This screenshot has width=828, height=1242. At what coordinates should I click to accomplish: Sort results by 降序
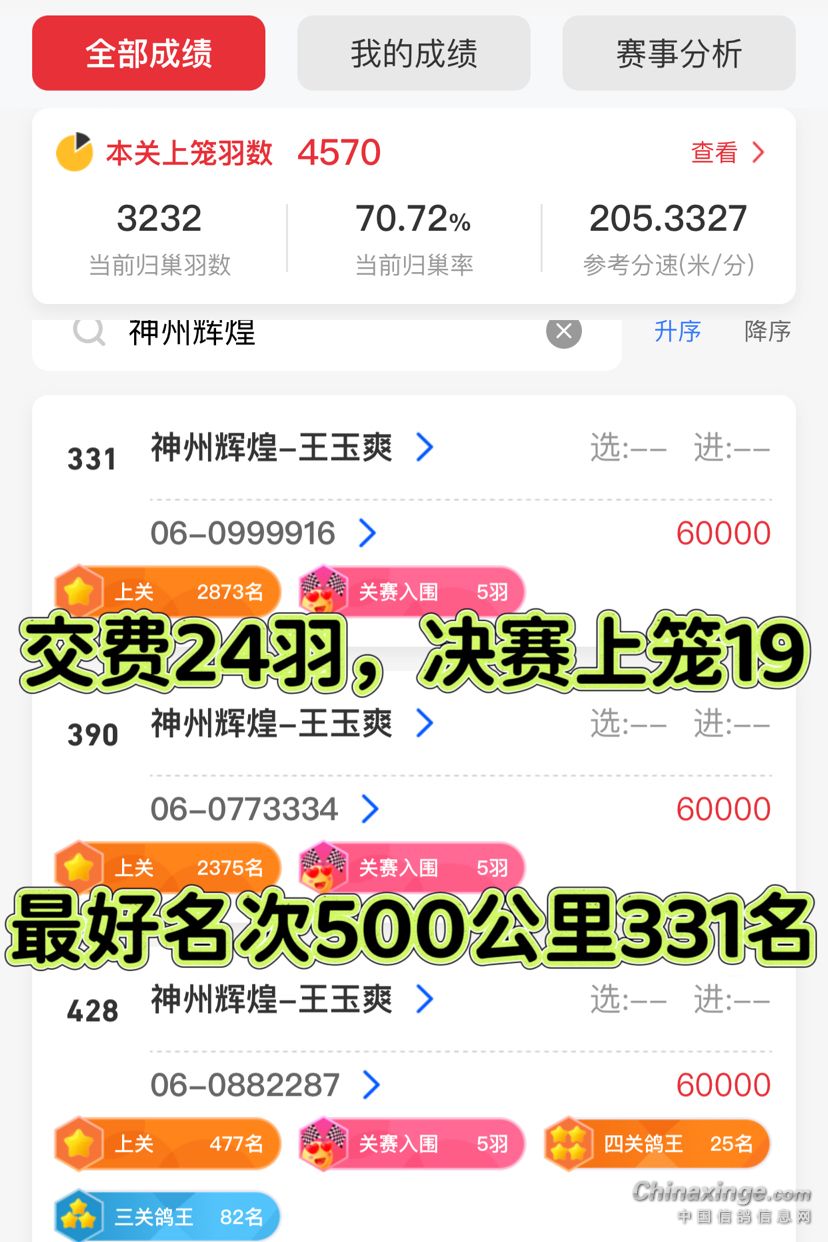coord(767,332)
